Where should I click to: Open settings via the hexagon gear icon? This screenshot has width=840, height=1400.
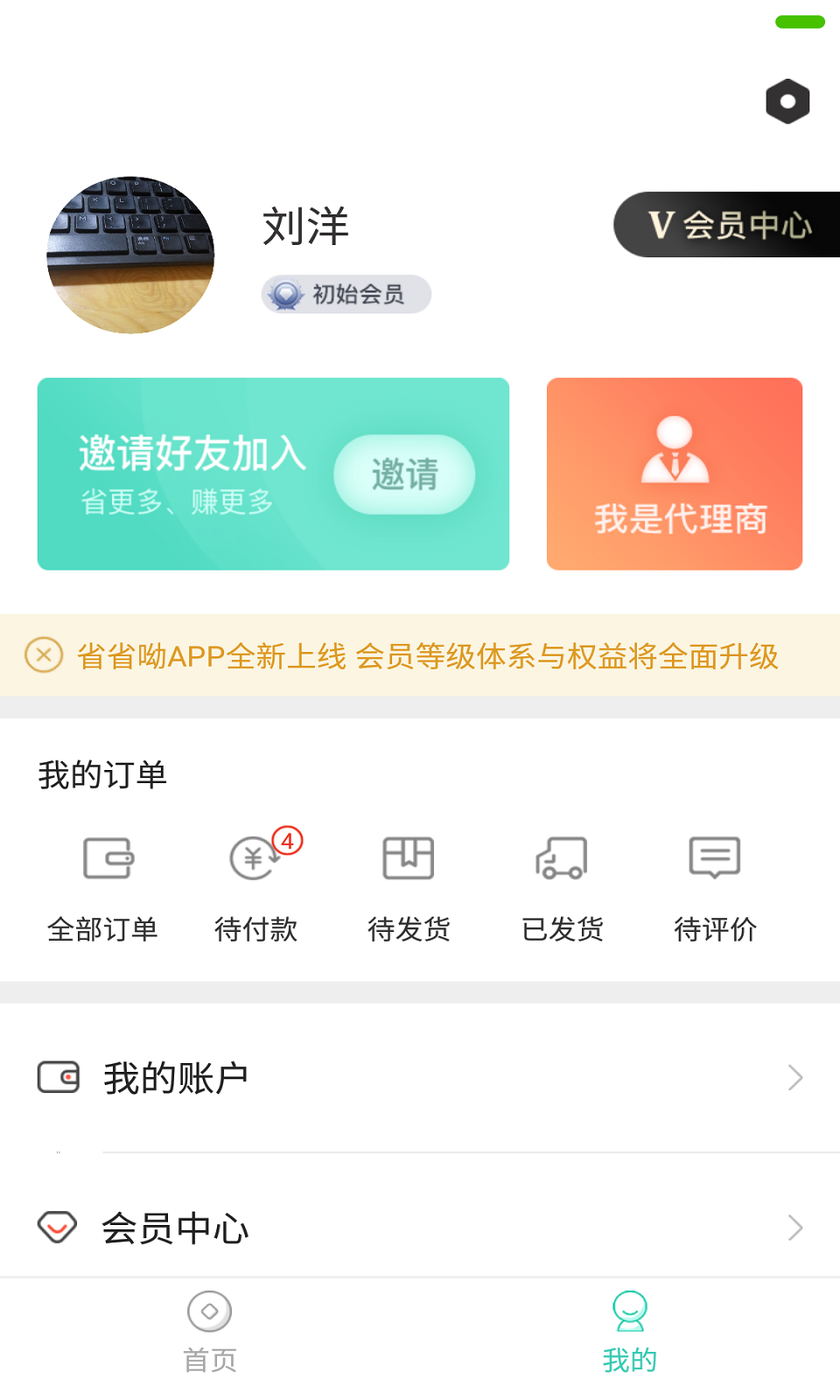787,101
